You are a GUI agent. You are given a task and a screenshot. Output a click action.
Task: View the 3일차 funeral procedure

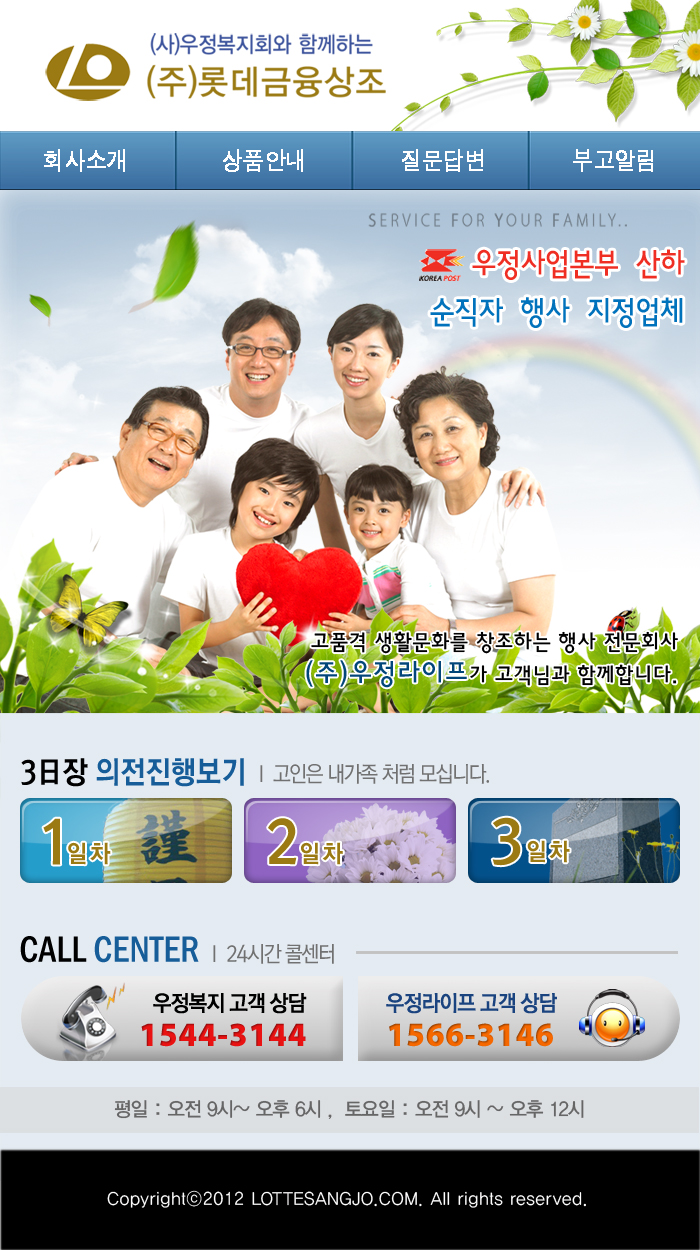tap(574, 841)
